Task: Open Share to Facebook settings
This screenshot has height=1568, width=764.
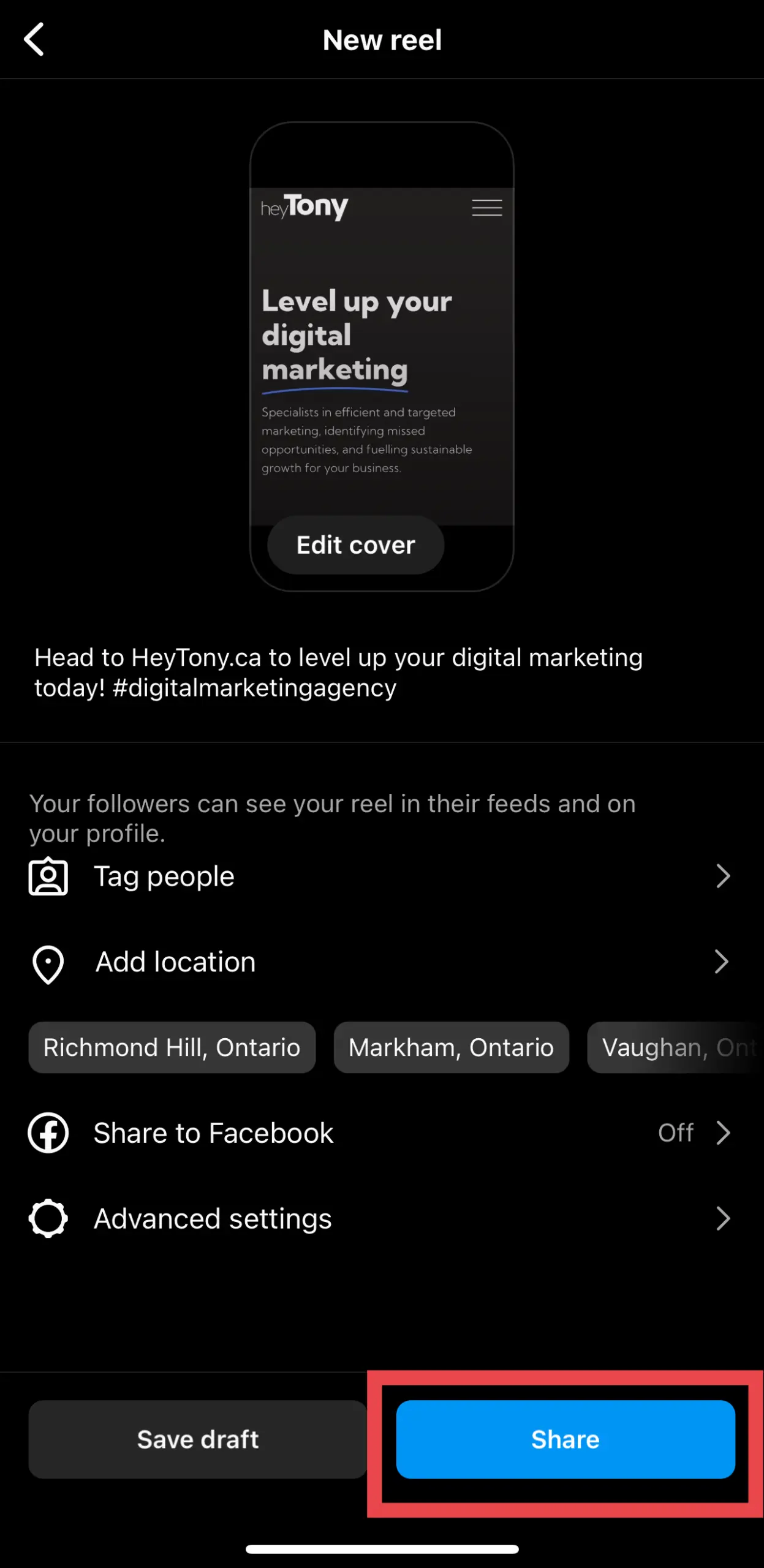Action: (380, 1133)
